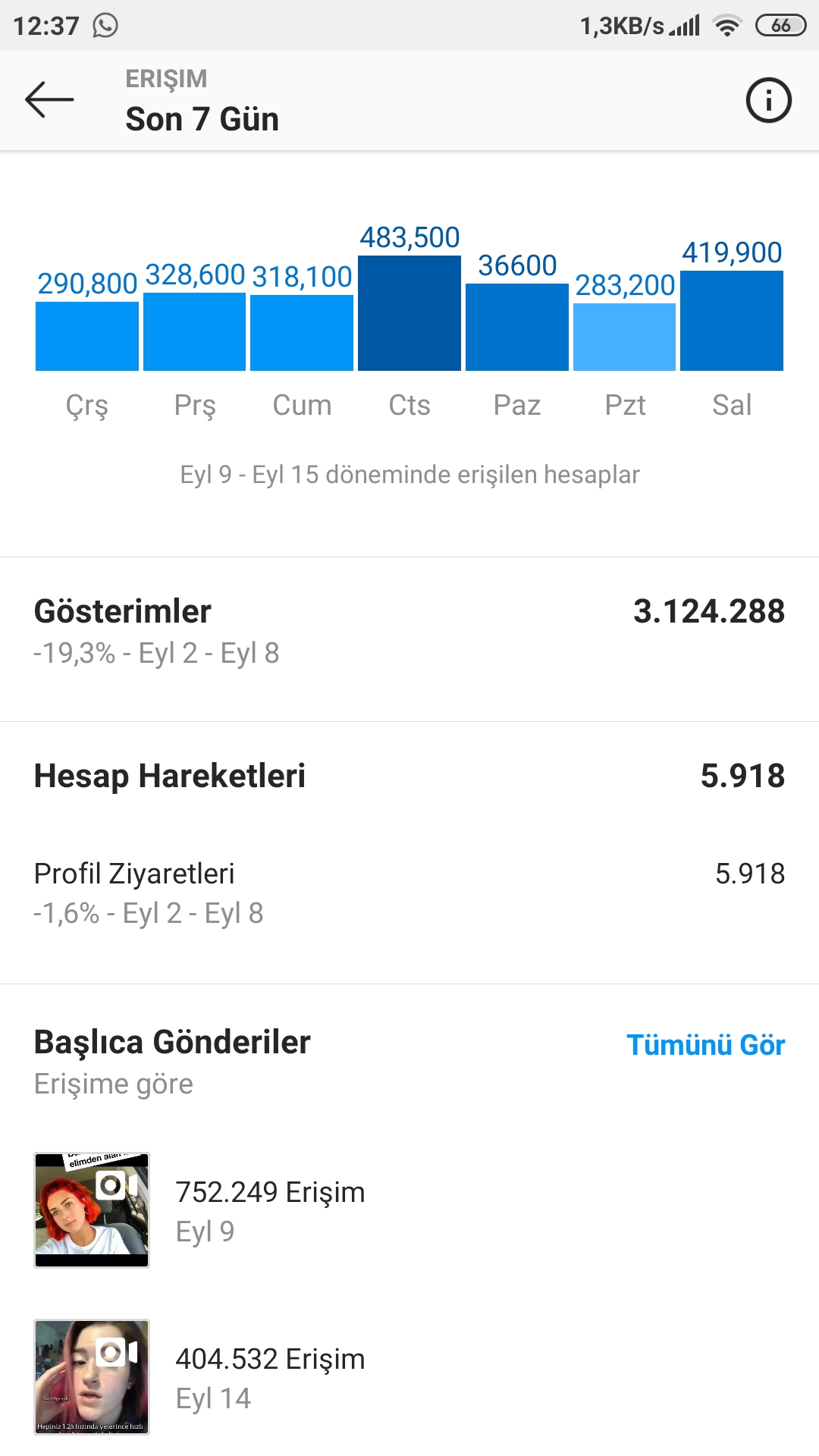Image resolution: width=819 pixels, height=1456 pixels.
Task: Go back using the arrow icon
Action: pyautogui.click(x=49, y=99)
